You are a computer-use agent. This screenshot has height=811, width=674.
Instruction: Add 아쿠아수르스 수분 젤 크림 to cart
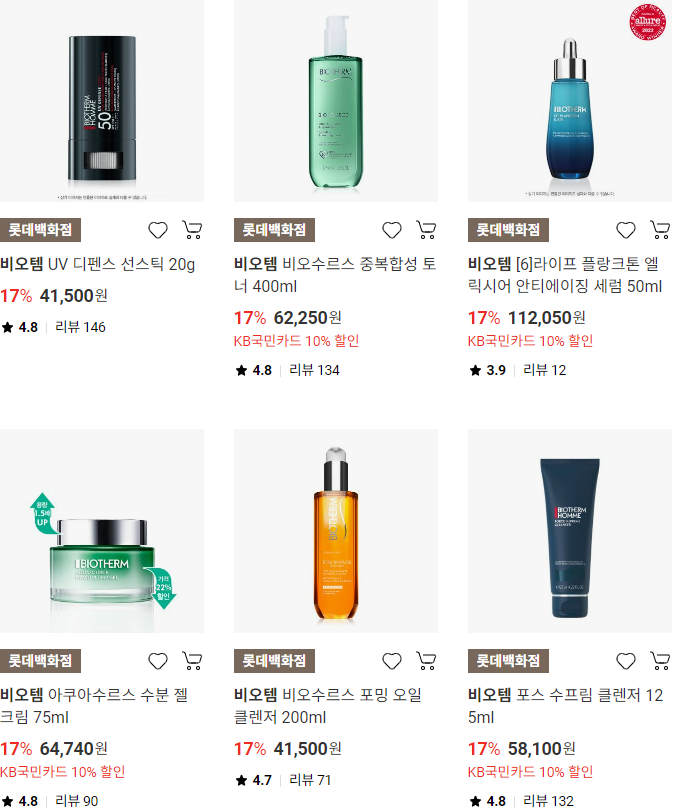click(192, 661)
